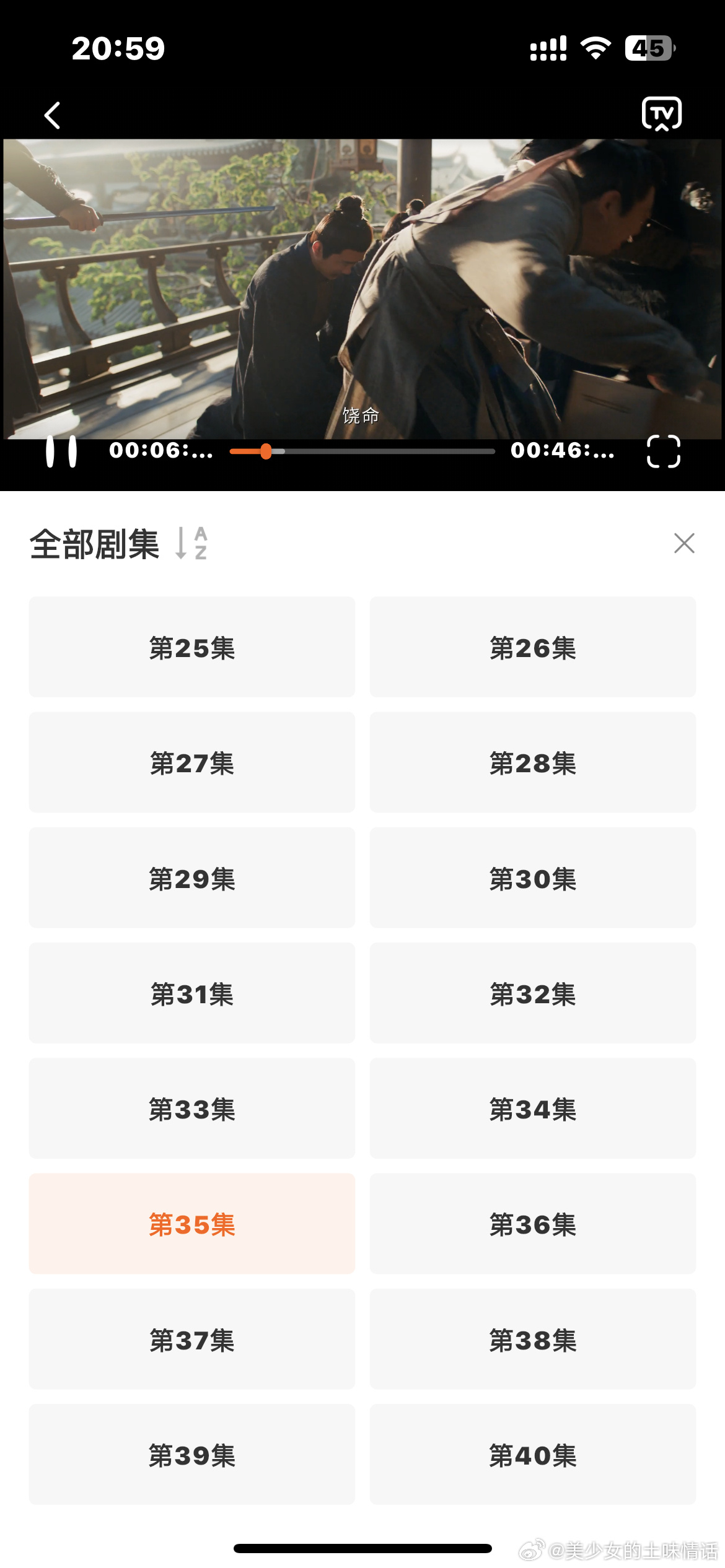Choose episode 第30集

(534, 878)
